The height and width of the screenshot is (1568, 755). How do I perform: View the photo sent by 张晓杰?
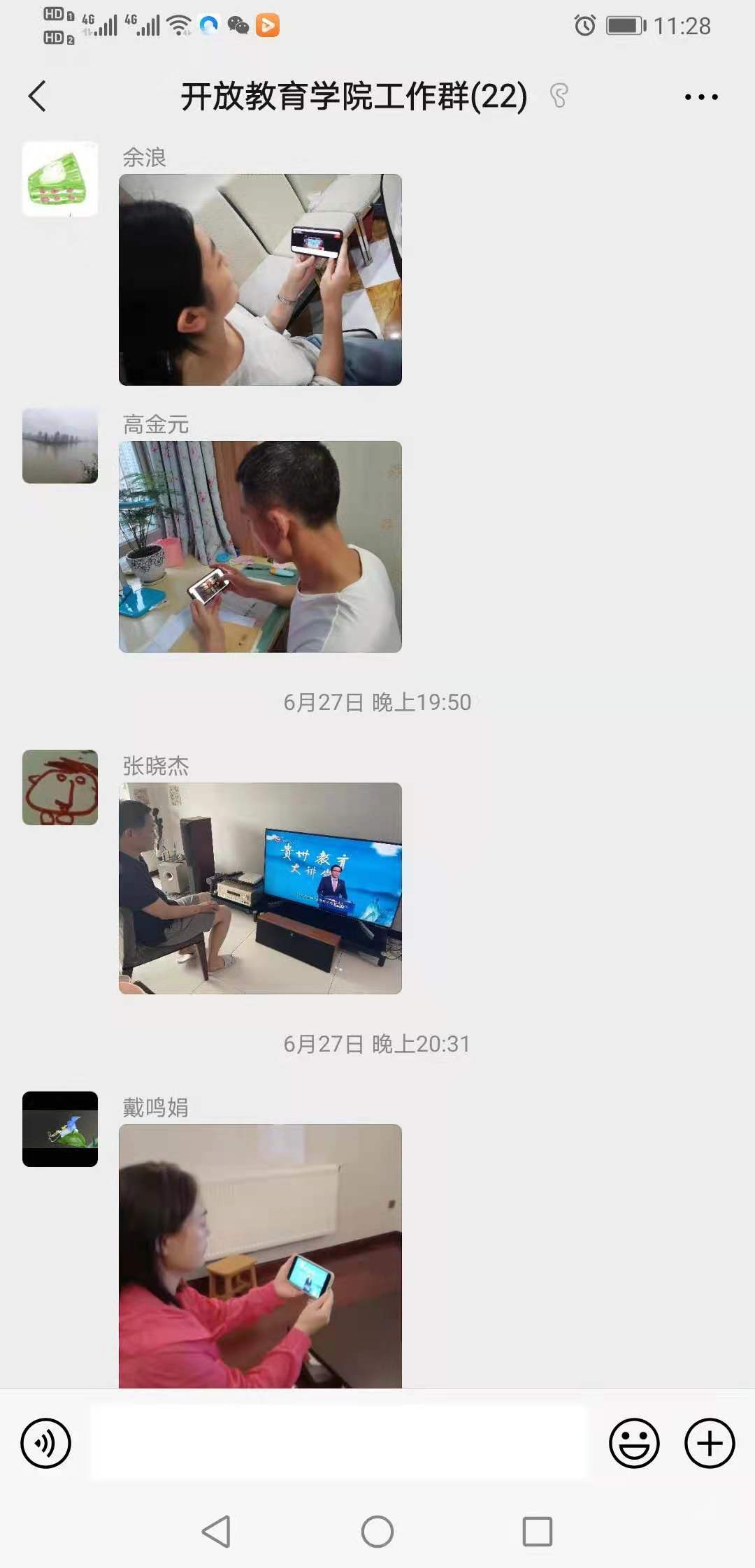coord(260,888)
